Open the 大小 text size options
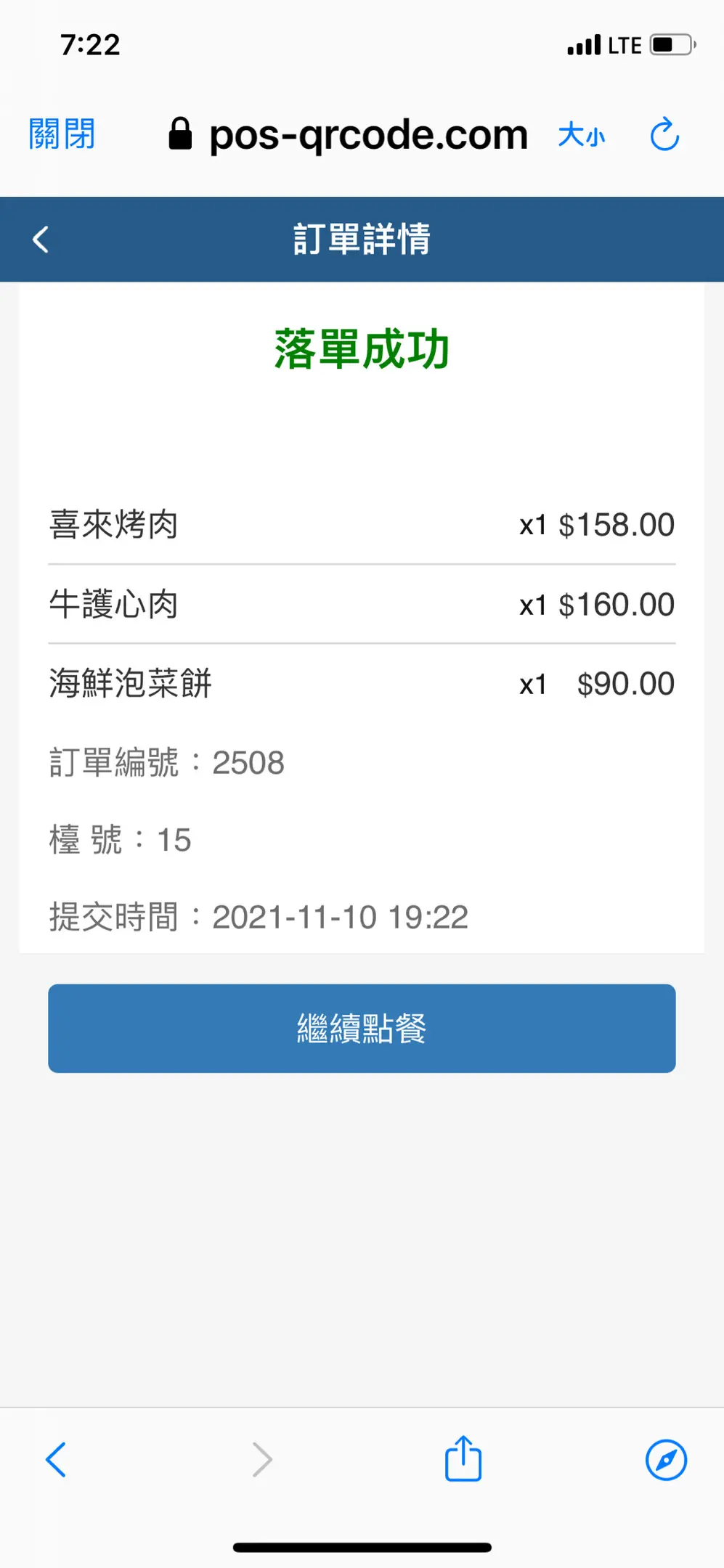The height and width of the screenshot is (1568, 724). coord(581,135)
